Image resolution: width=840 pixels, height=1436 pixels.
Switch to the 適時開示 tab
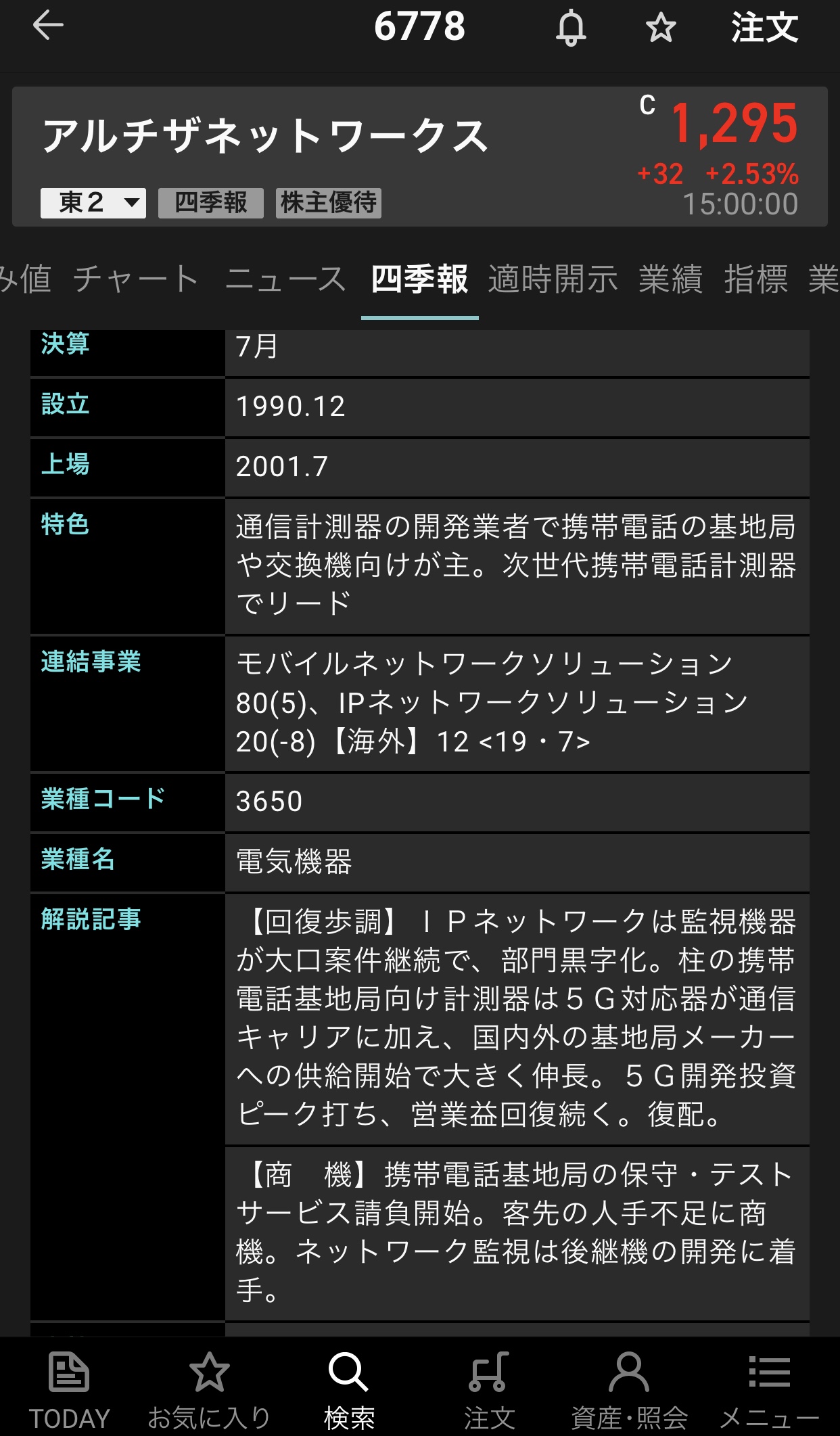point(553,279)
